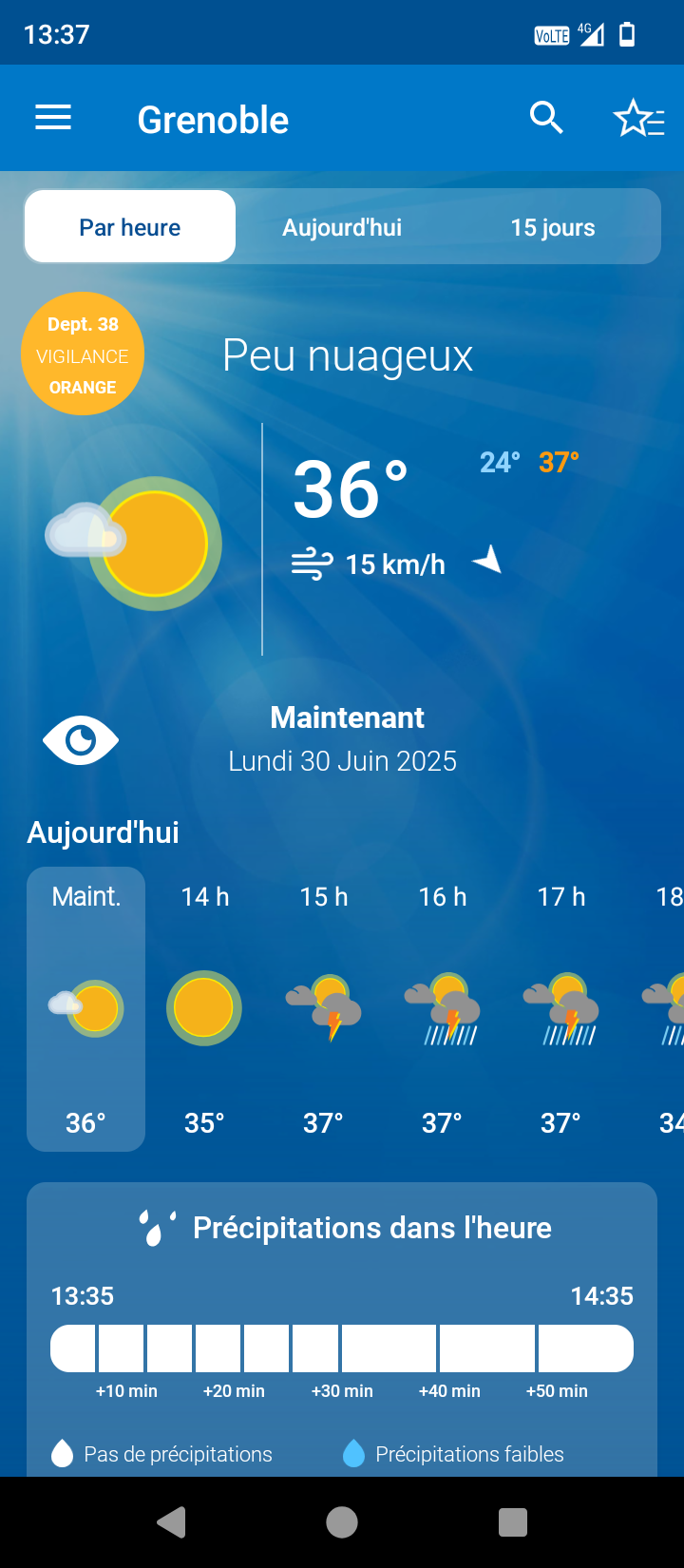
Task: Open the Dept. 38 Vigilance Orange badge
Action: coord(83,354)
